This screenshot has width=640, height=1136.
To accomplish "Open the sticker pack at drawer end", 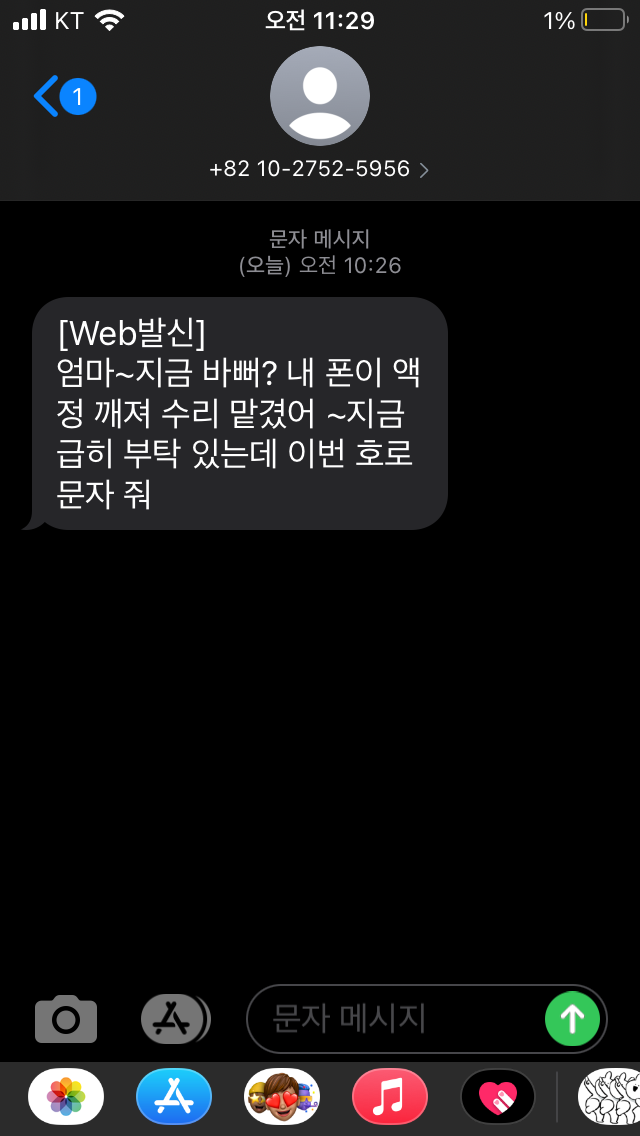I will pos(610,1097).
